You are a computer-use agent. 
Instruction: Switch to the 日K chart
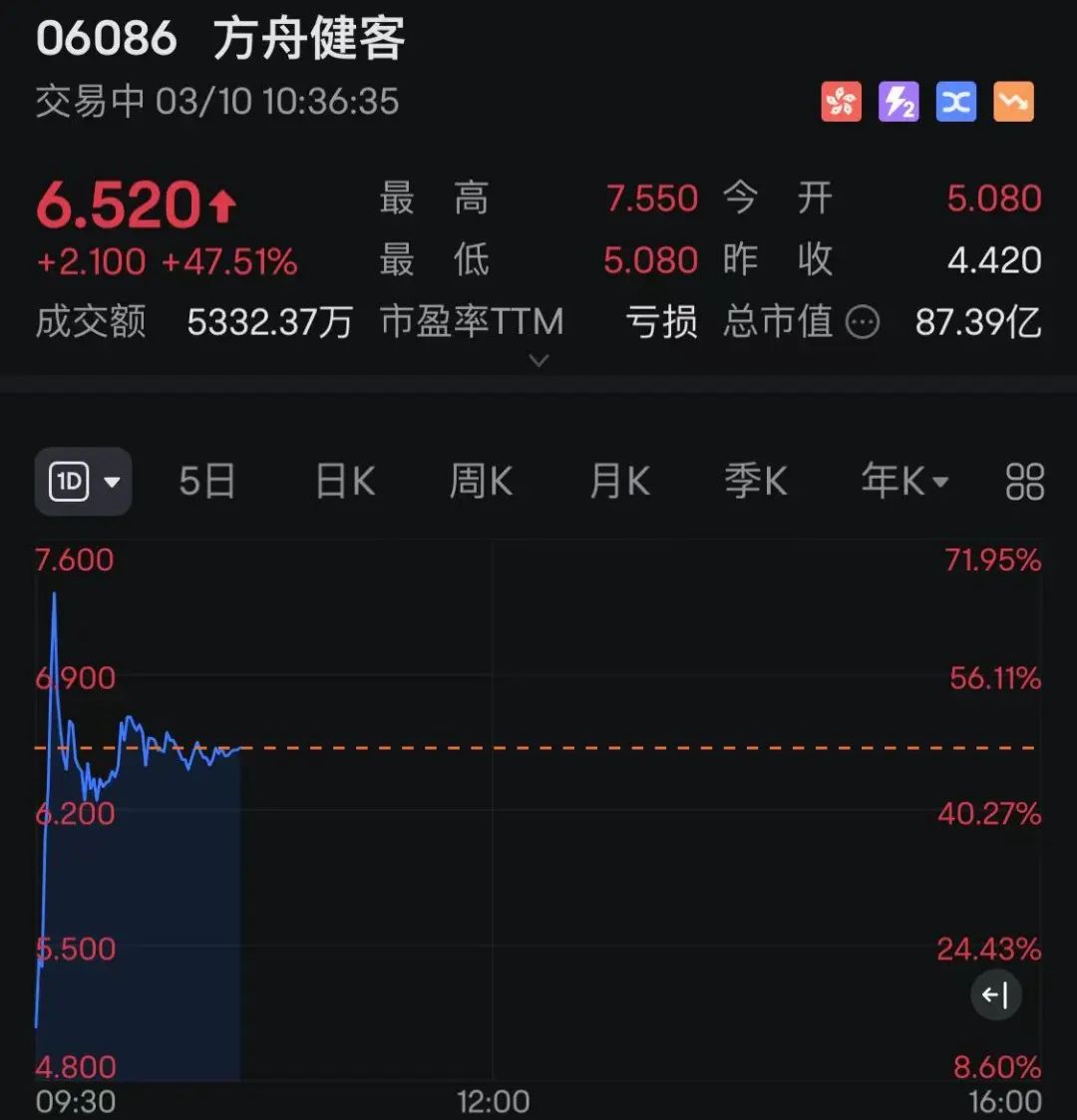tap(345, 483)
